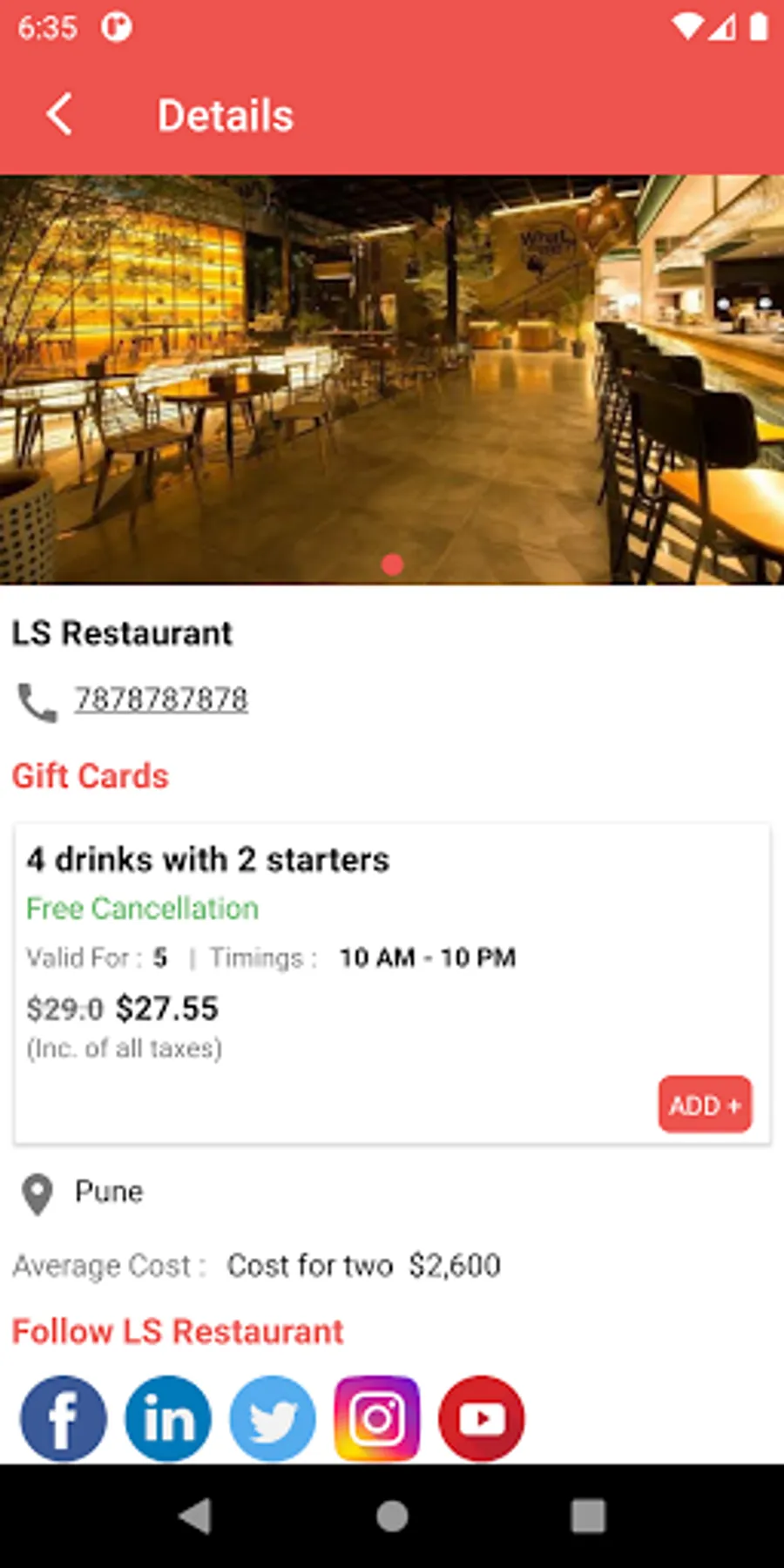Open the restaurant photo in the banner
This screenshot has height=1568, width=784.
(392, 380)
